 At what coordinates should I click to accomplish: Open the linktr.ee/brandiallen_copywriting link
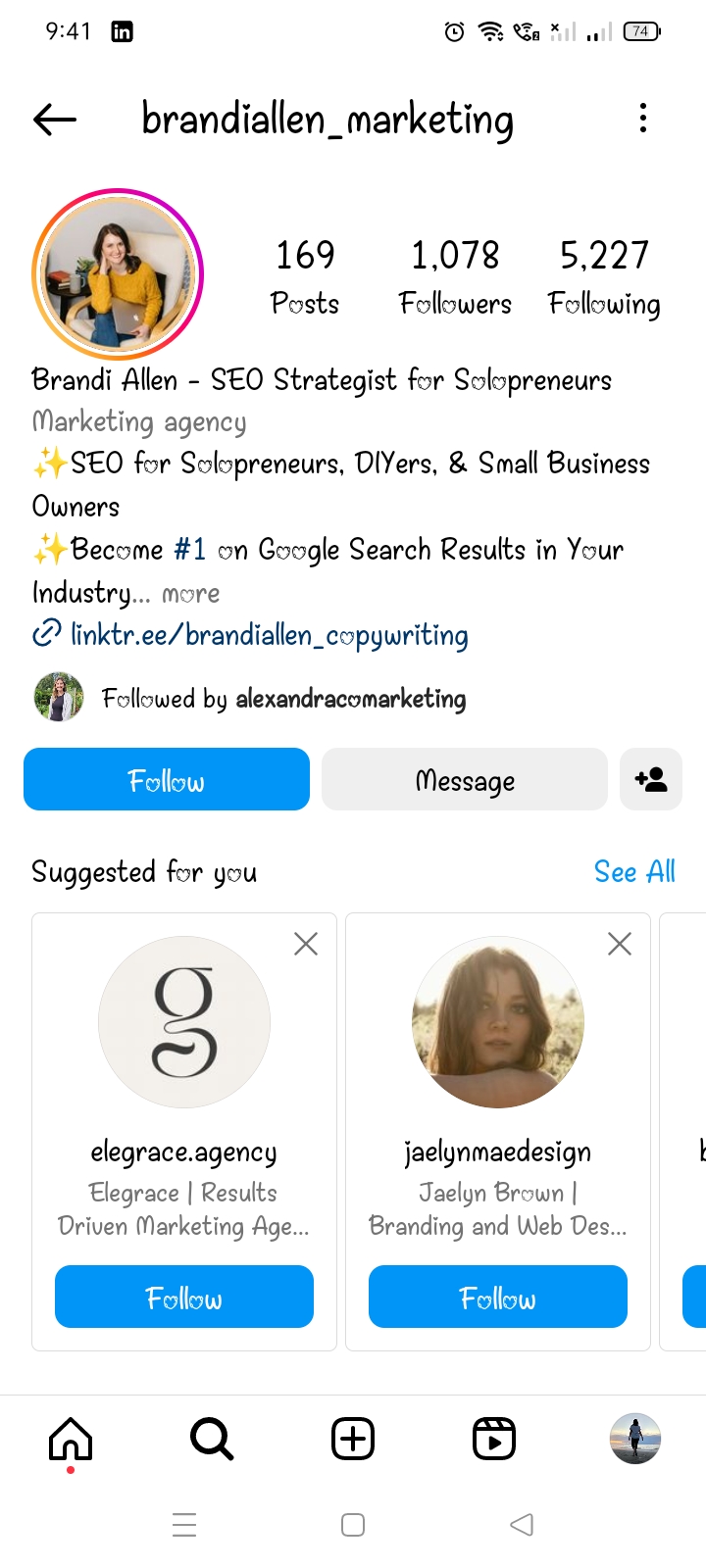click(x=269, y=636)
